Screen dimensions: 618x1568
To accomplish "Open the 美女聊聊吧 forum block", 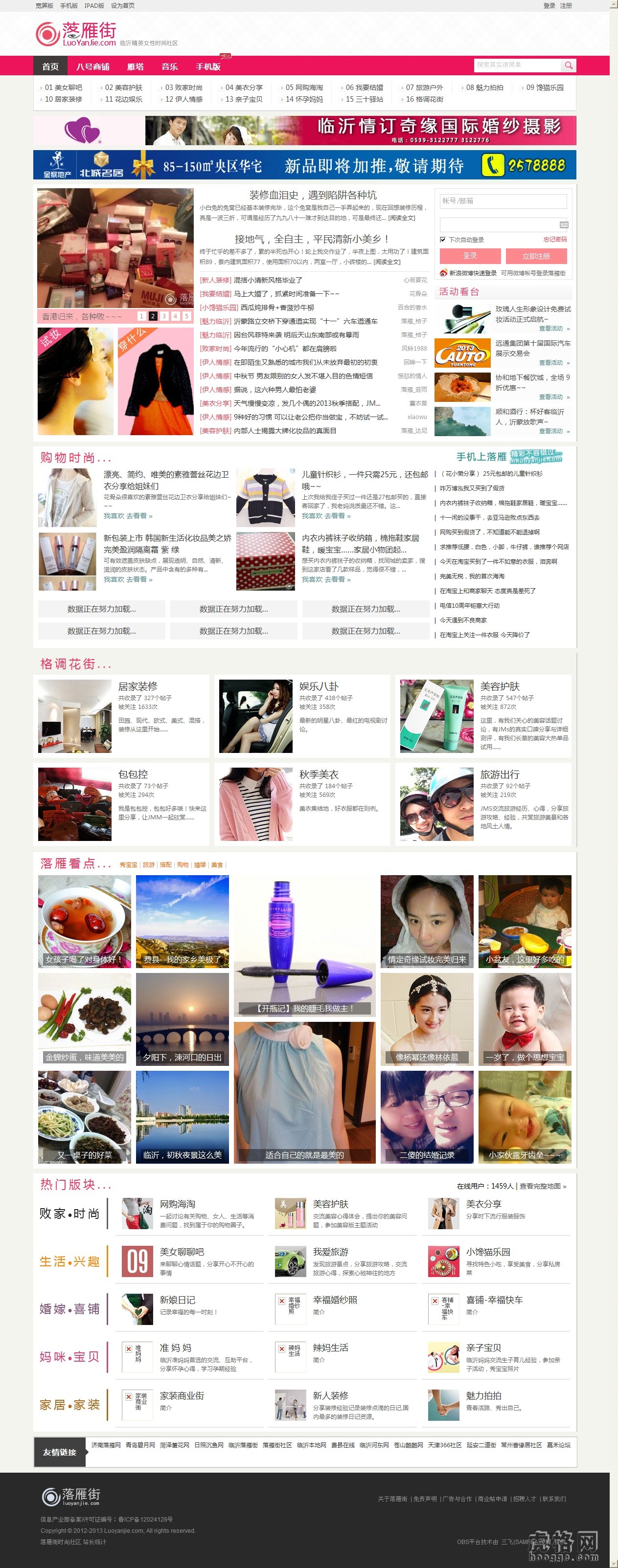I will tap(182, 1252).
